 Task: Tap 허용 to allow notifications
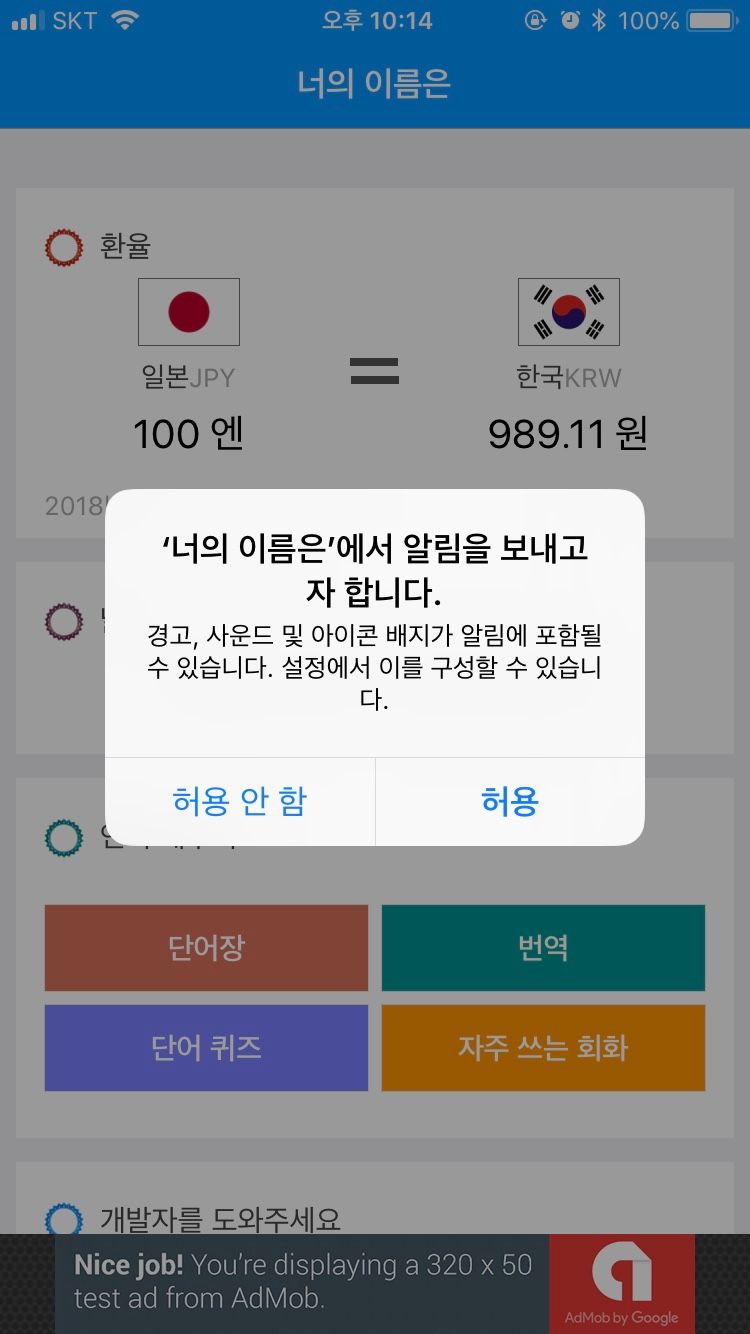pos(510,801)
